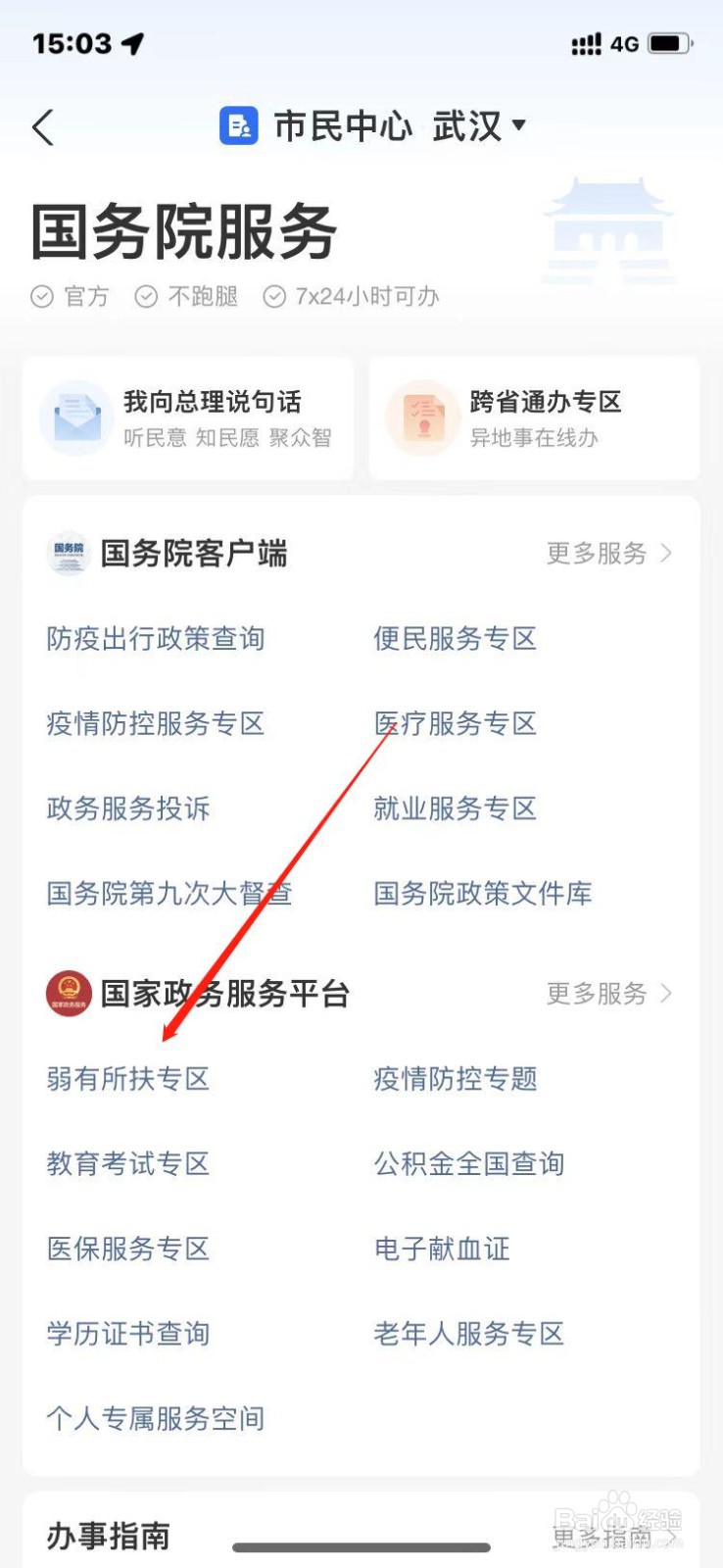Go back with the left arrow
This screenshot has height=1568, width=723.
[x=41, y=126]
